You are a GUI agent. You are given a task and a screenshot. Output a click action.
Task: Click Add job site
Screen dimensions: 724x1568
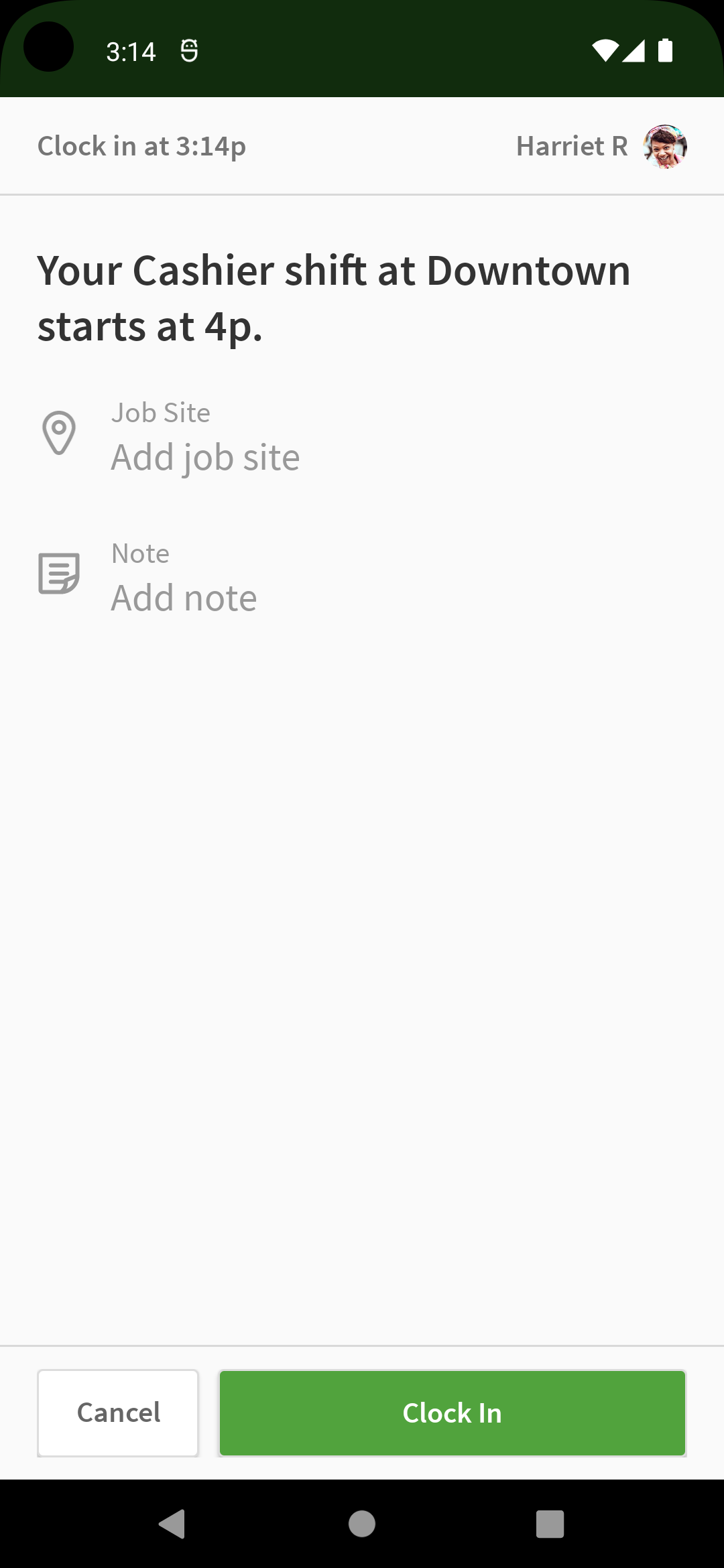click(204, 457)
